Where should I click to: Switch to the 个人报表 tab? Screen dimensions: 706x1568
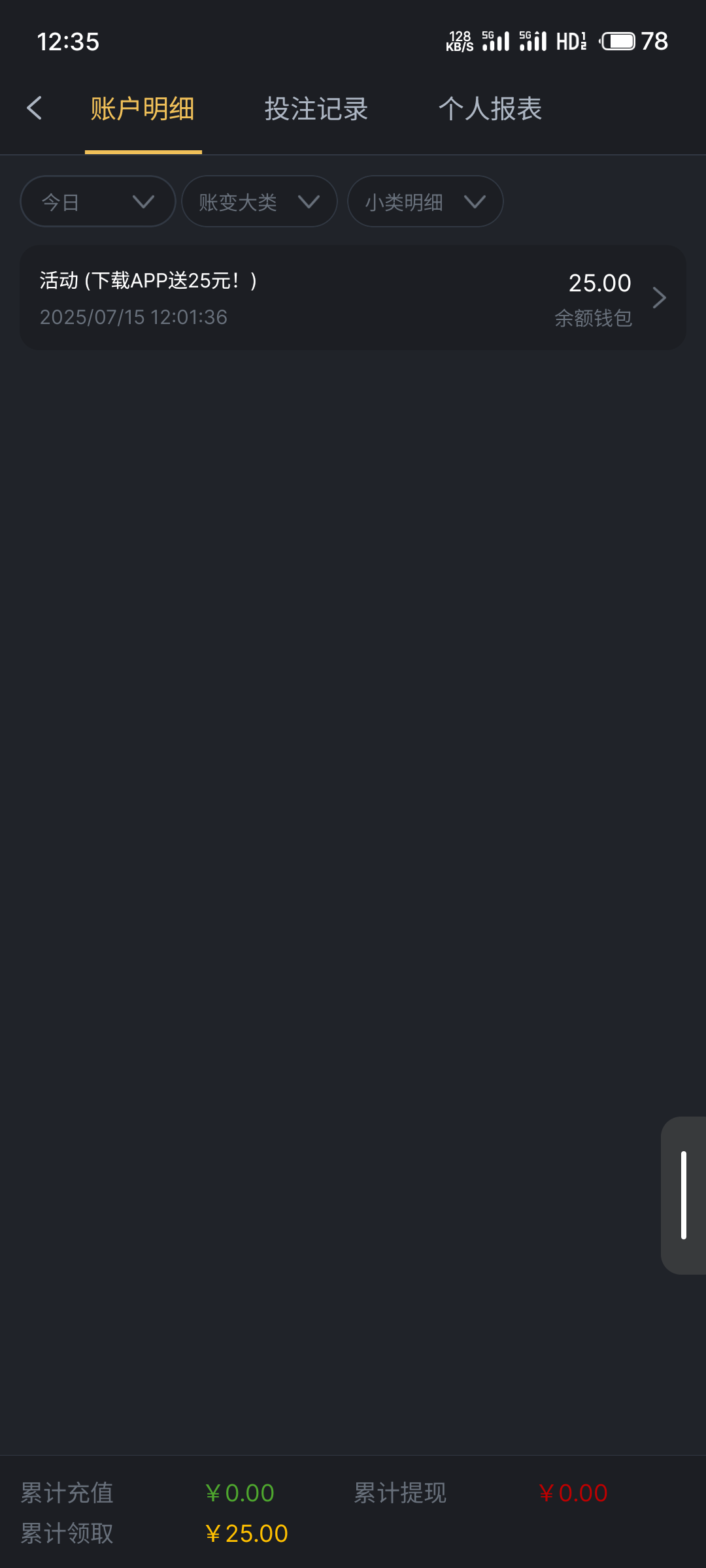(x=490, y=109)
